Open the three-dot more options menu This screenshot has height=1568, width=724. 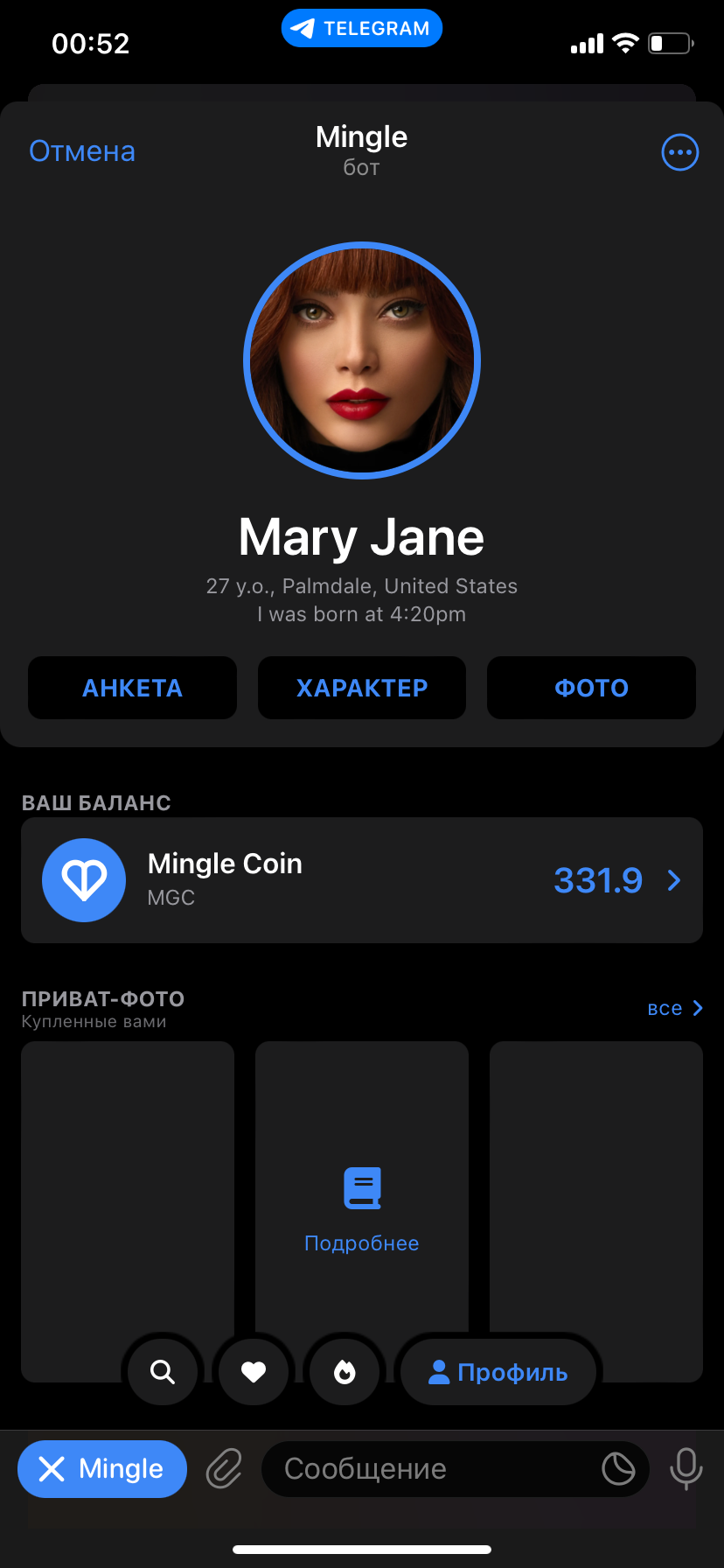tap(679, 152)
